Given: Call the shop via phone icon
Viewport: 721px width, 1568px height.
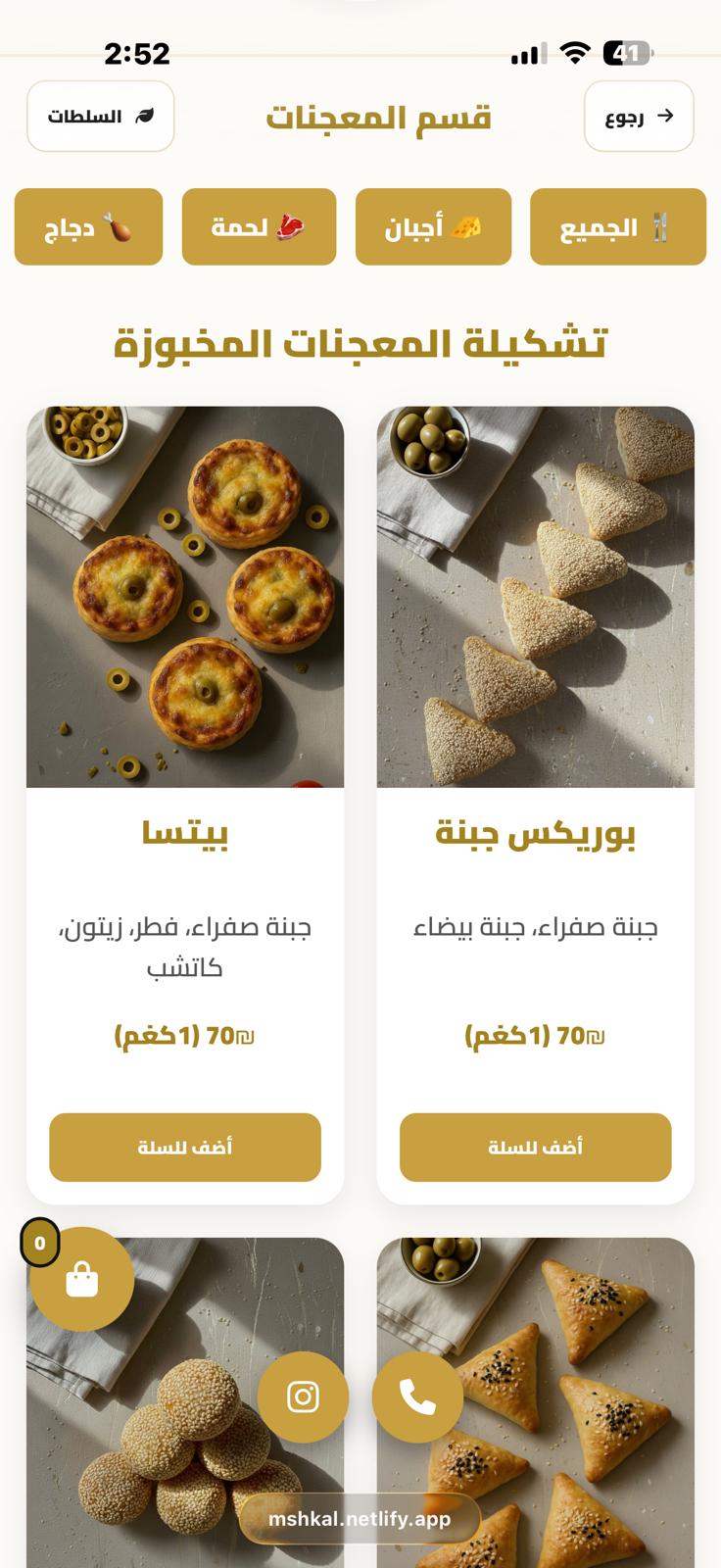Looking at the screenshot, I should pos(417,1396).
